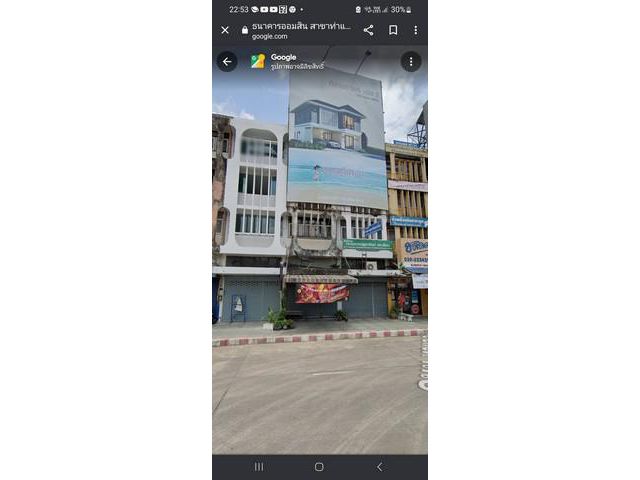The height and width of the screenshot is (480, 640).
Task: Open the photo options menu
Action: (x=411, y=61)
